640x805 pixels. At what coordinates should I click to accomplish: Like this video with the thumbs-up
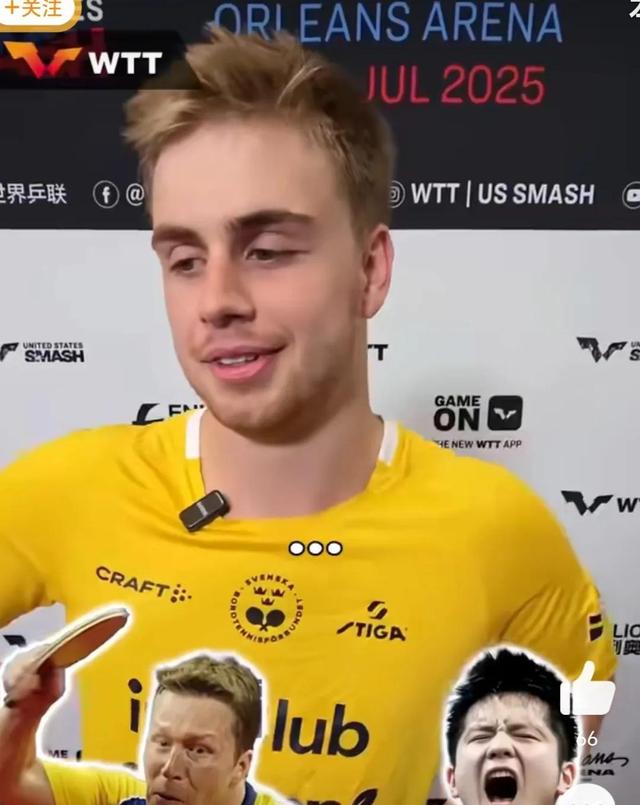point(588,691)
